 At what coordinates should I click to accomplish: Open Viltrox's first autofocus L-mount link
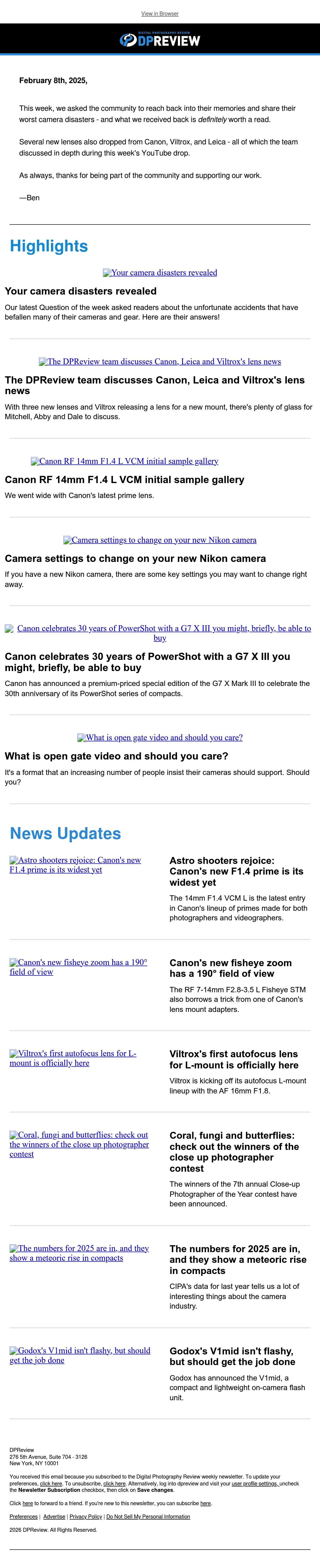(x=73, y=1058)
